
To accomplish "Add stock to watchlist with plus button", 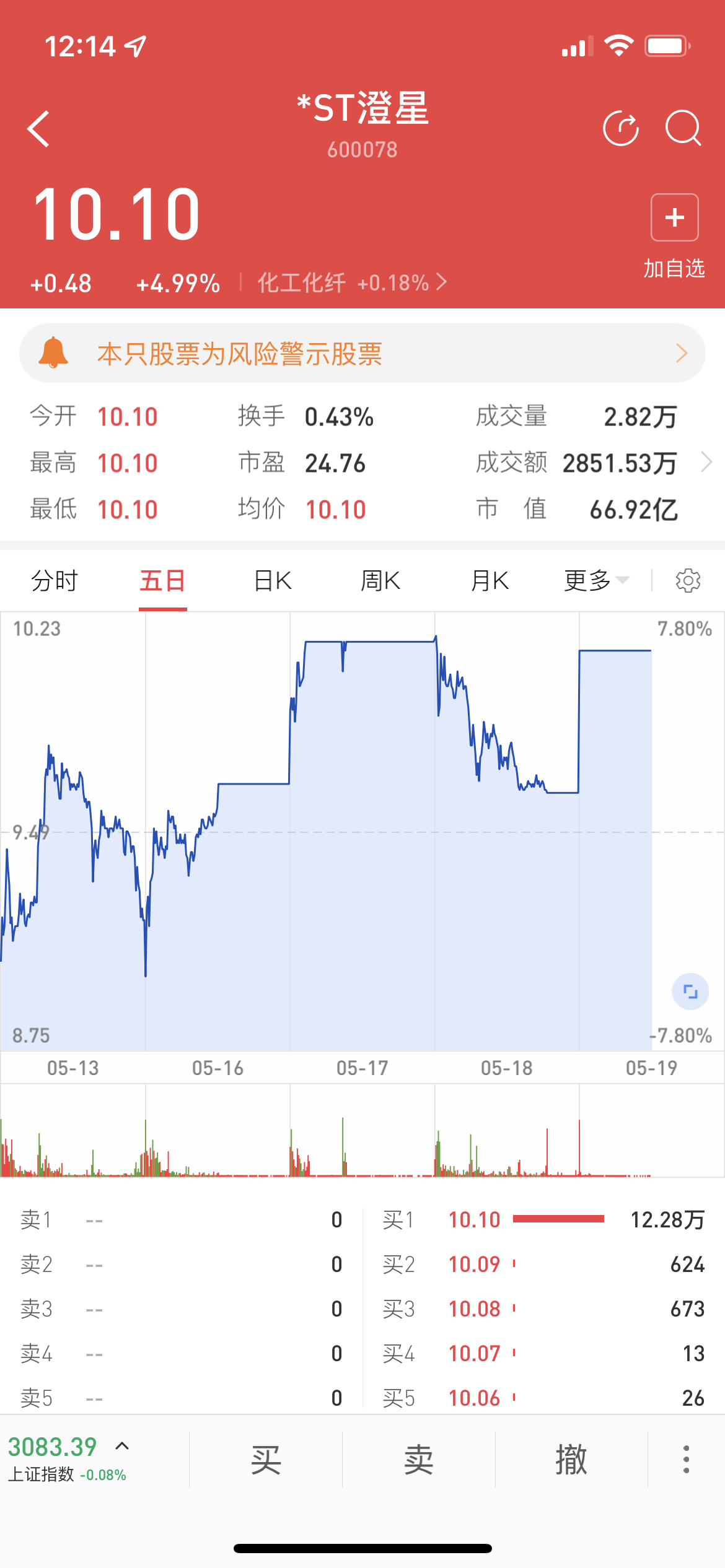I will click(x=674, y=217).
